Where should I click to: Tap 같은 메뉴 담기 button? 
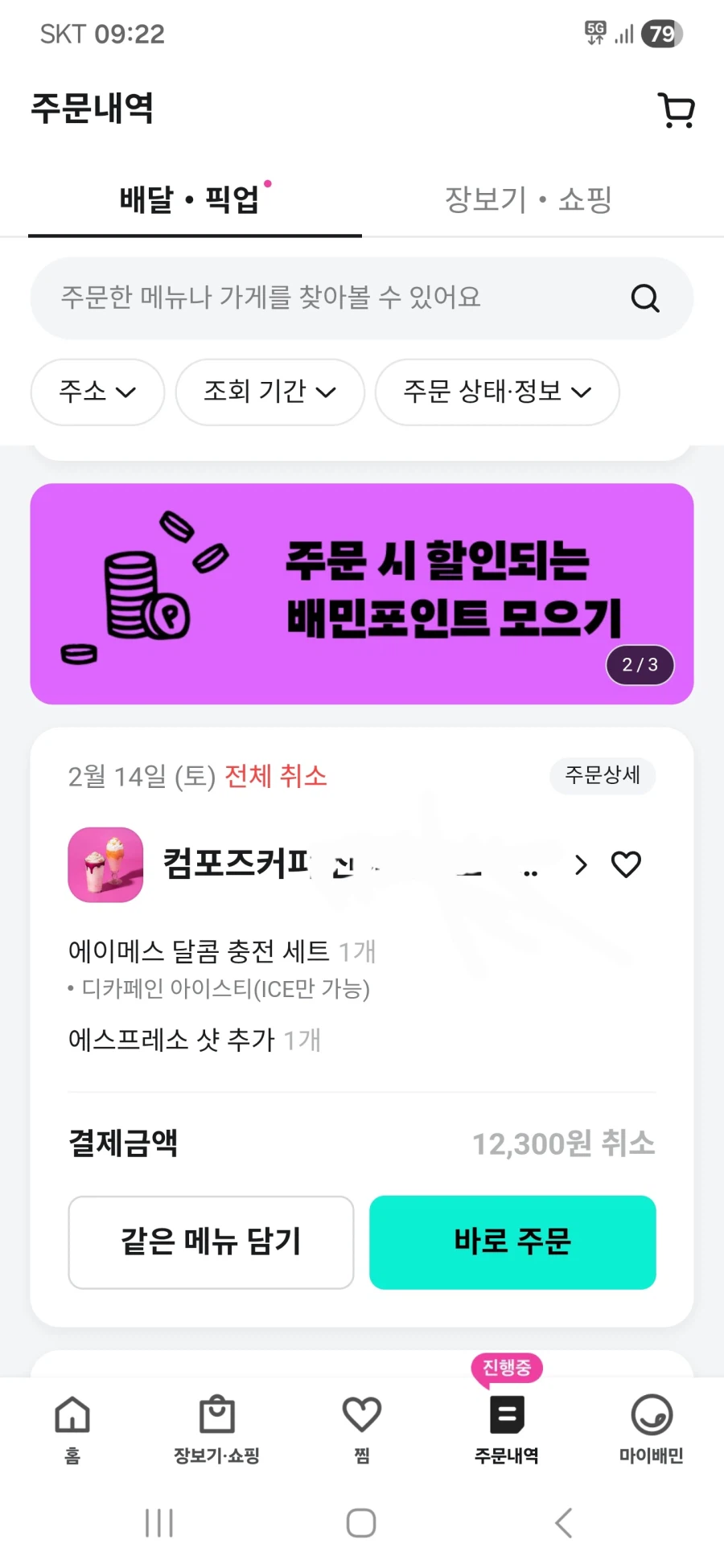point(211,1242)
